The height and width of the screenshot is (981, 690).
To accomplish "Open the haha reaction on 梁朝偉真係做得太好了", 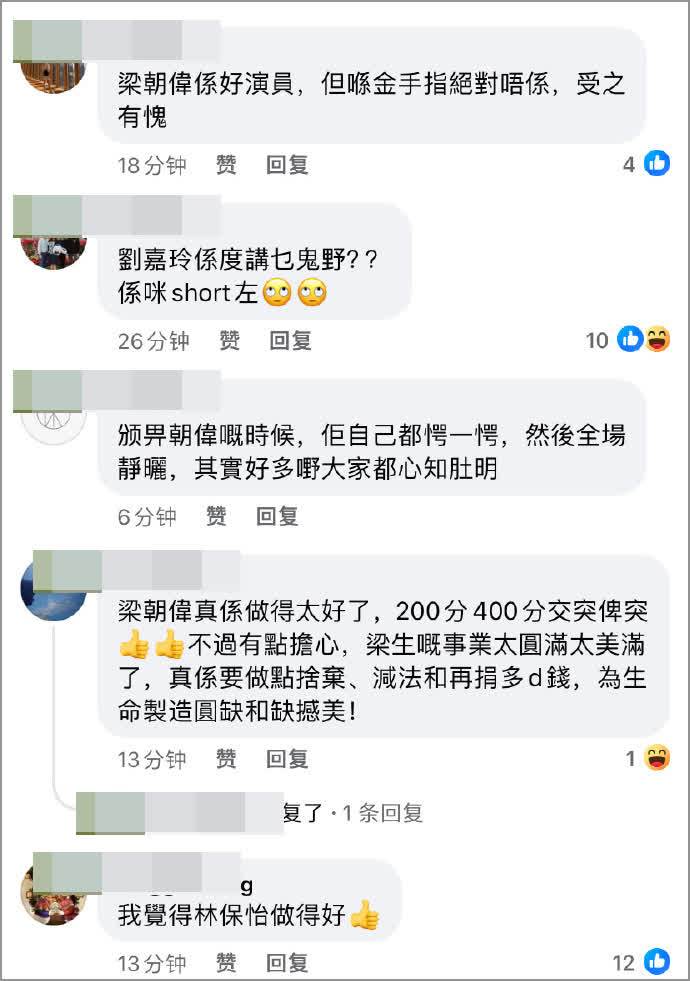I will click(656, 759).
